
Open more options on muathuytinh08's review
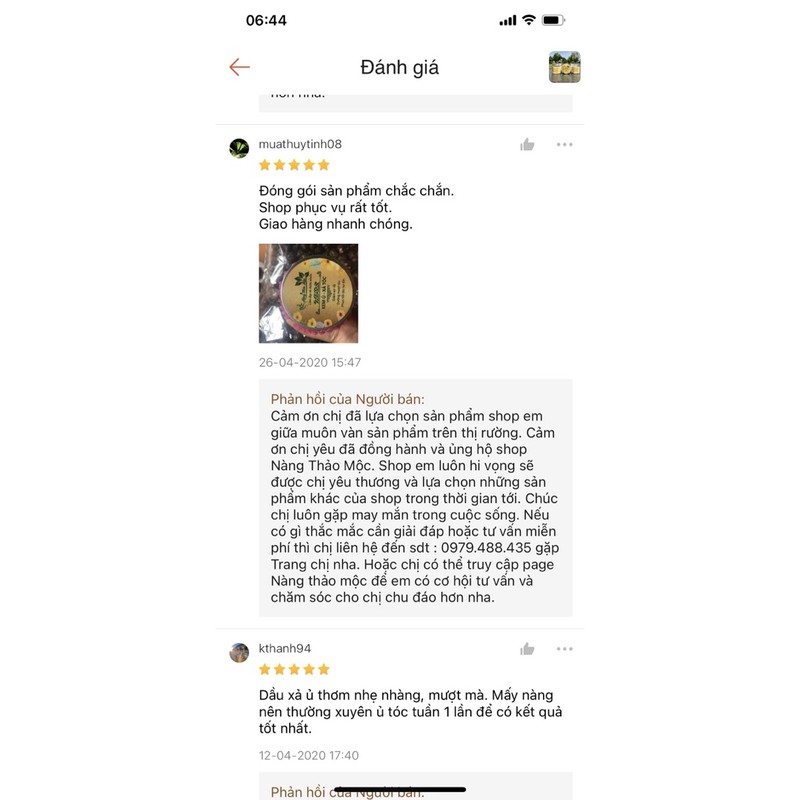click(565, 145)
